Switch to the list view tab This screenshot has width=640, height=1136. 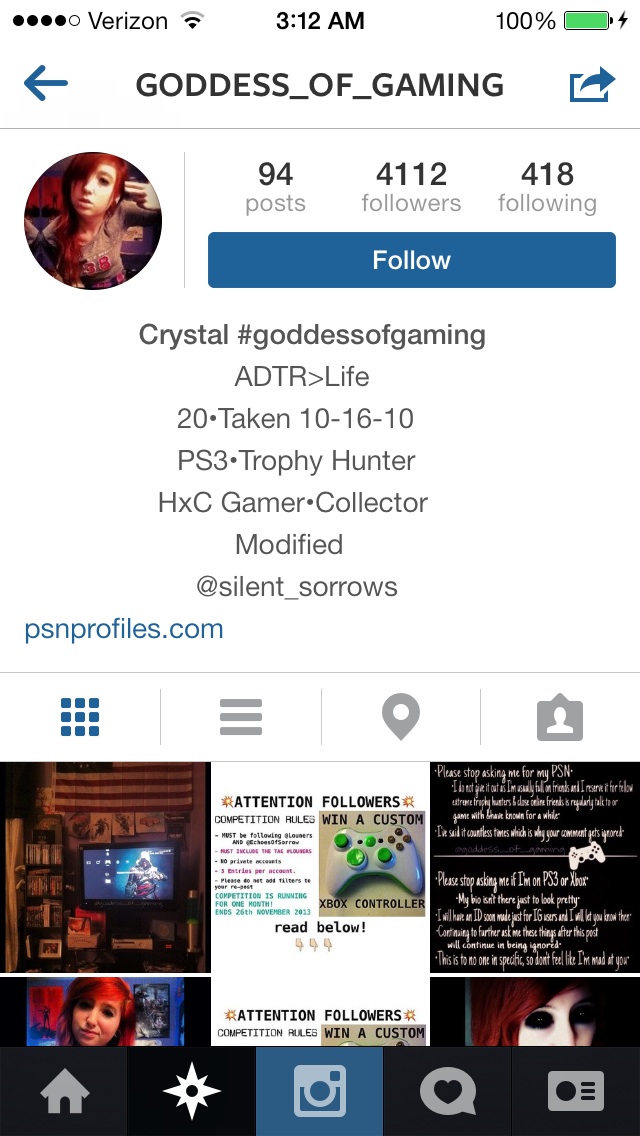[x=241, y=717]
